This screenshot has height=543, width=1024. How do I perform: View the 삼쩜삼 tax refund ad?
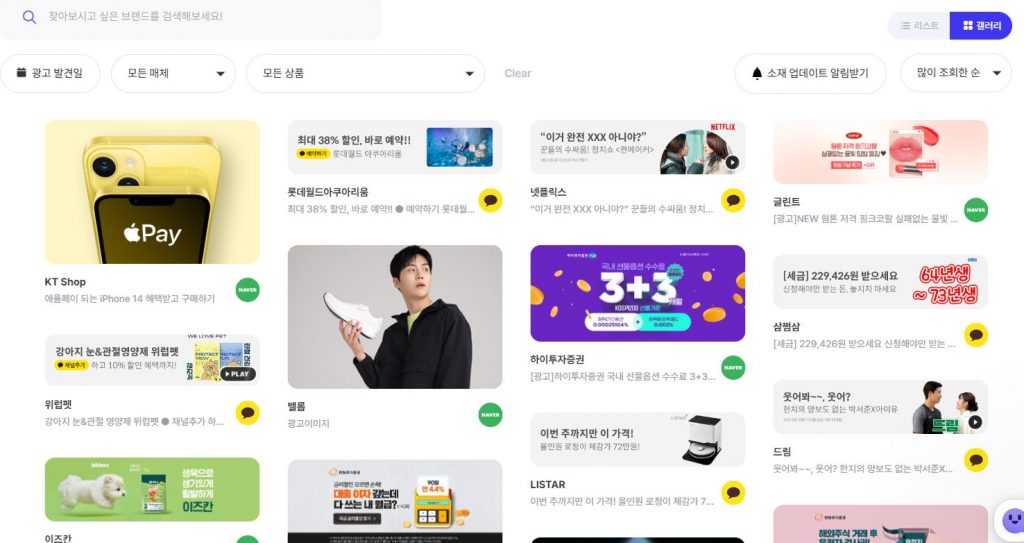click(x=880, y=282)
